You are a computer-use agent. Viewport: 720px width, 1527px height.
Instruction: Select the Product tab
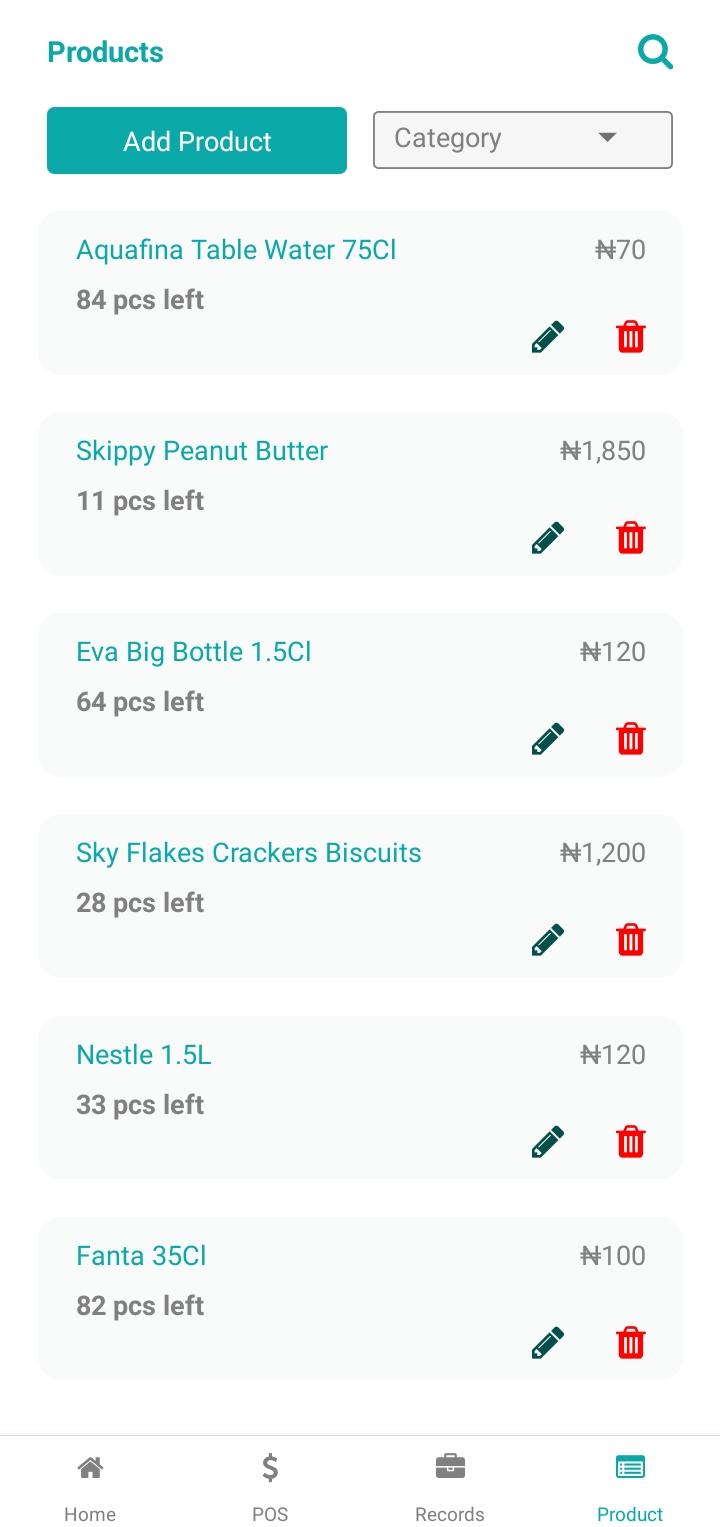(630, 1487)
